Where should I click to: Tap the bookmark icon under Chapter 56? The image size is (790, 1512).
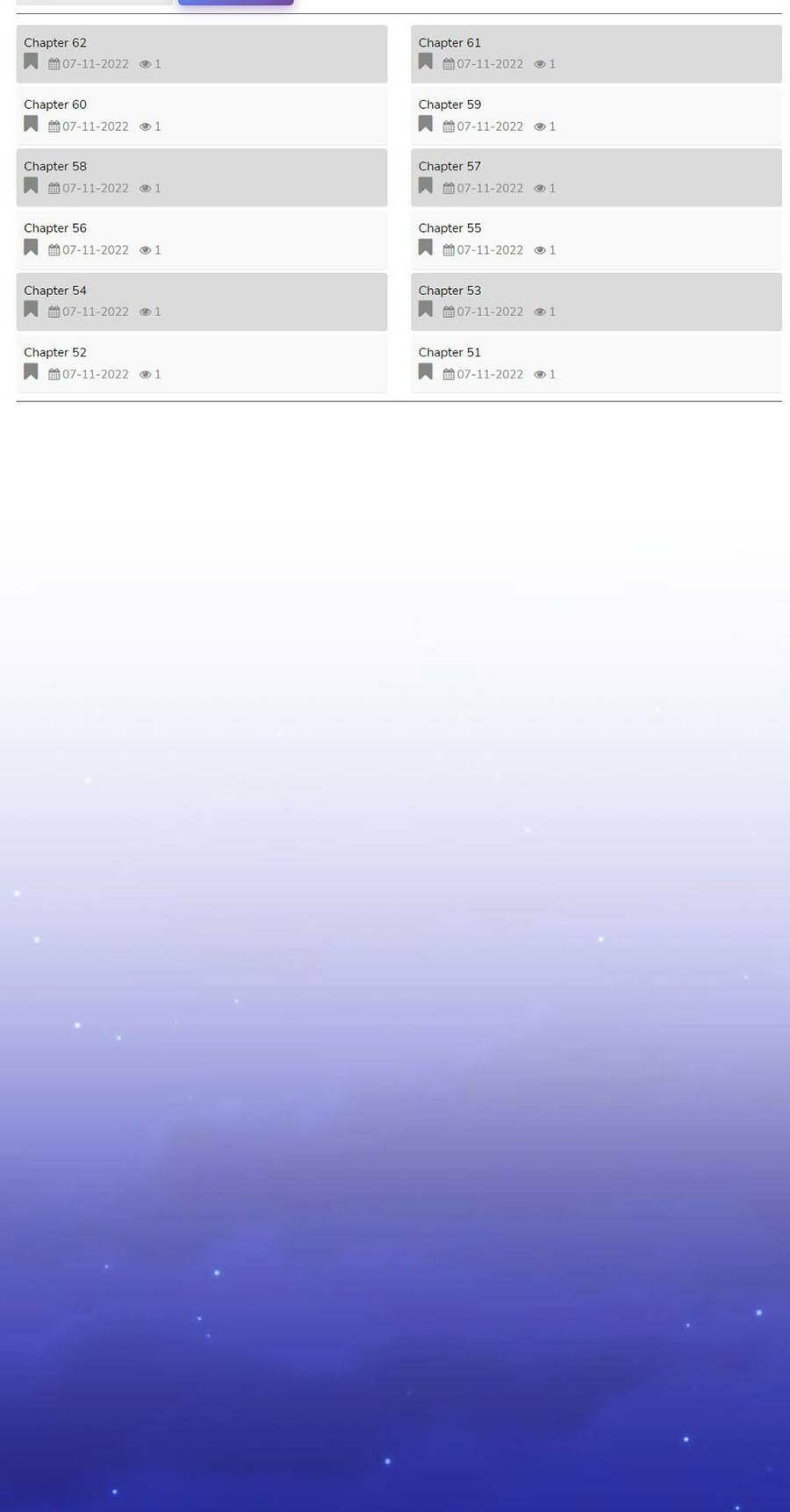[x=31, y=248]
